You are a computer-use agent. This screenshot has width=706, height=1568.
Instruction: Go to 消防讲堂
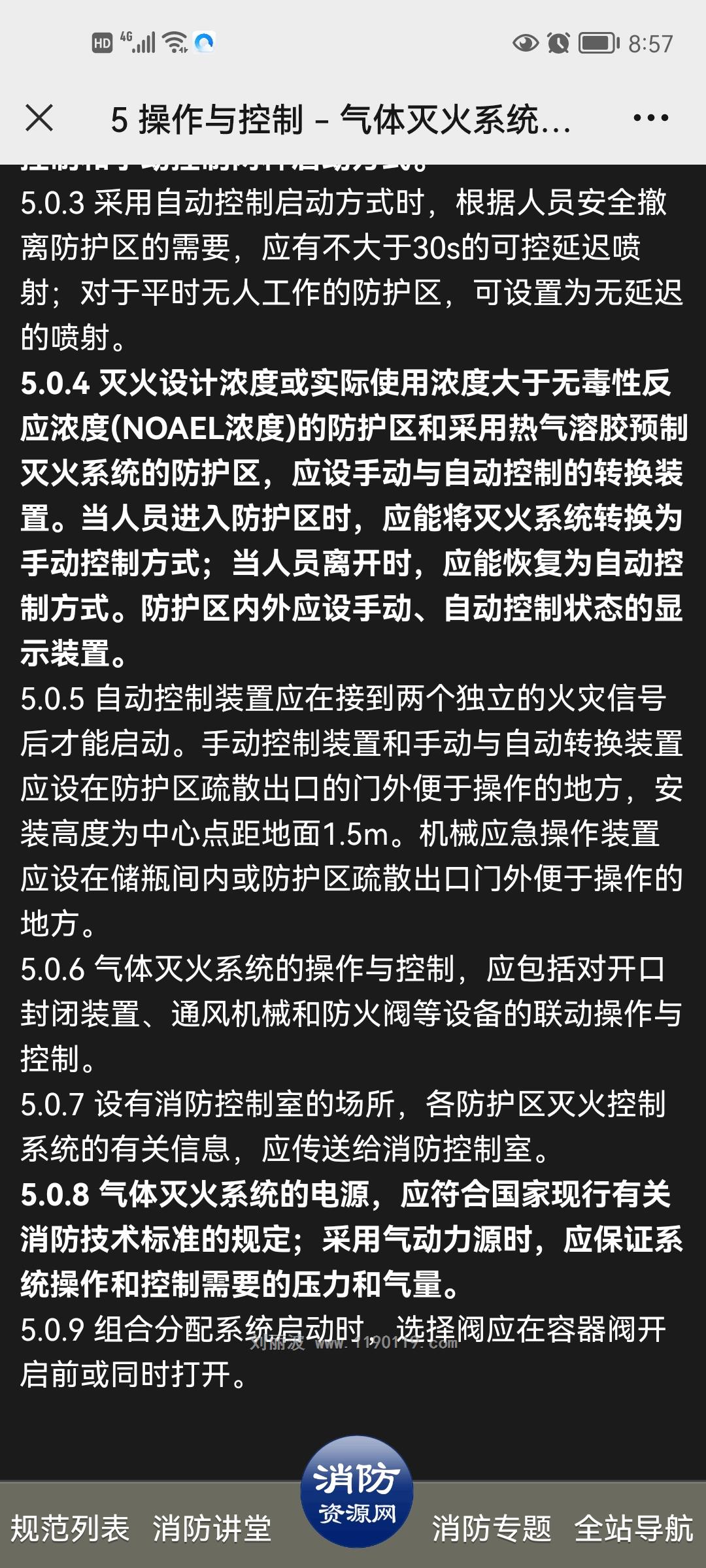coord(212,1529)
